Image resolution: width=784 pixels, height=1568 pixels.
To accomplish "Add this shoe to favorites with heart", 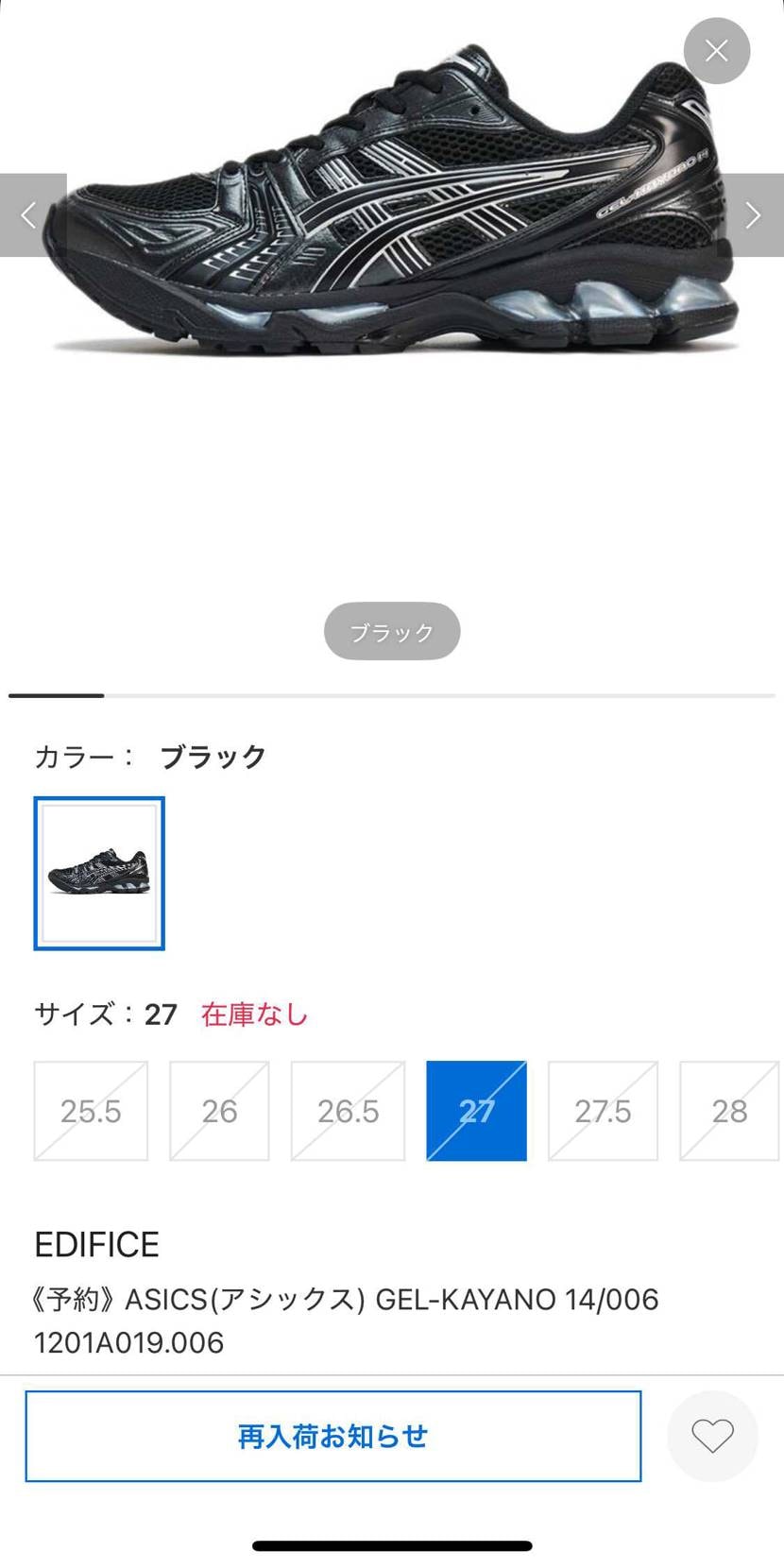I will 712,1436.
